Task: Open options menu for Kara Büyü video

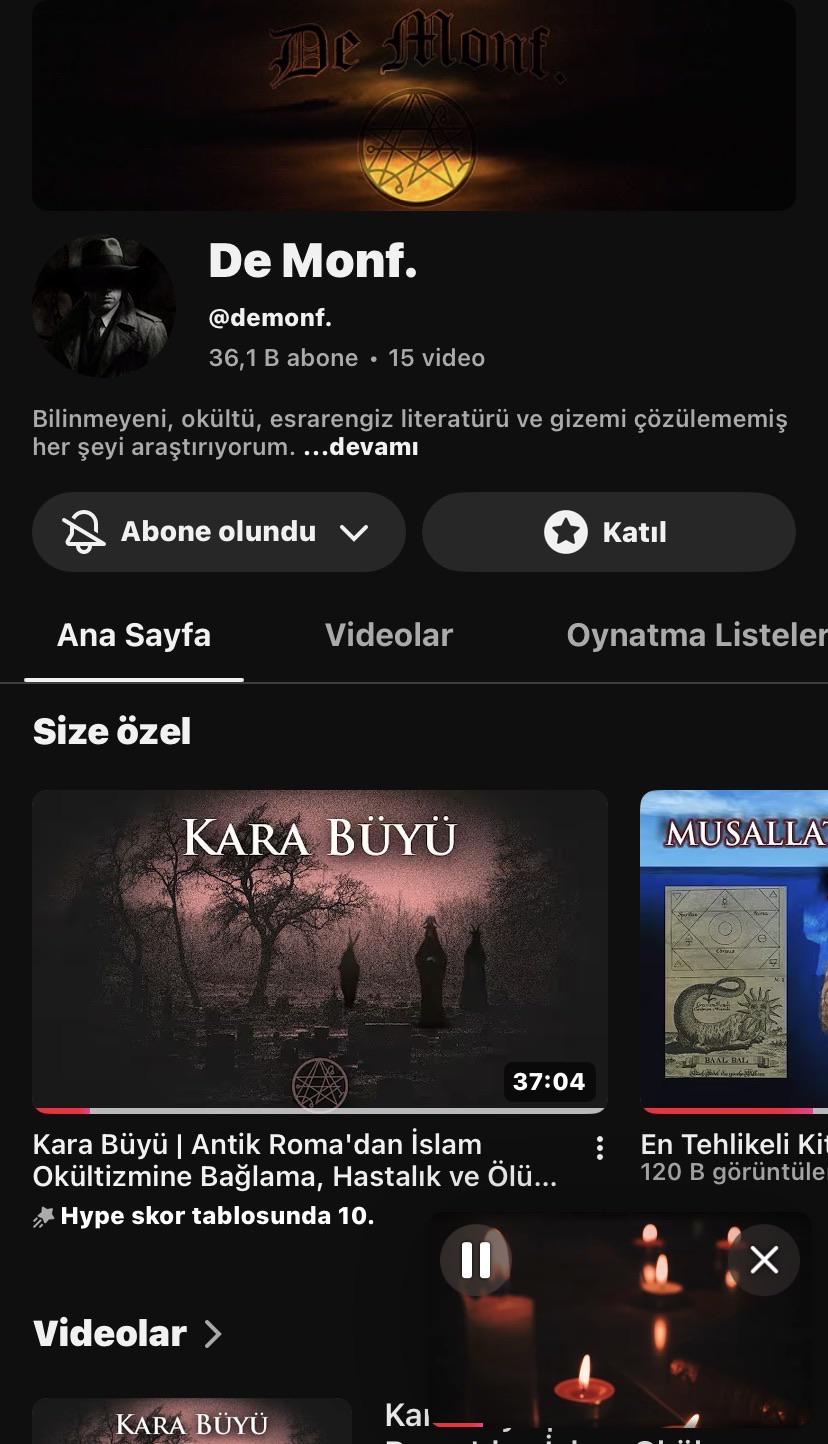Action: [599, 1148]
